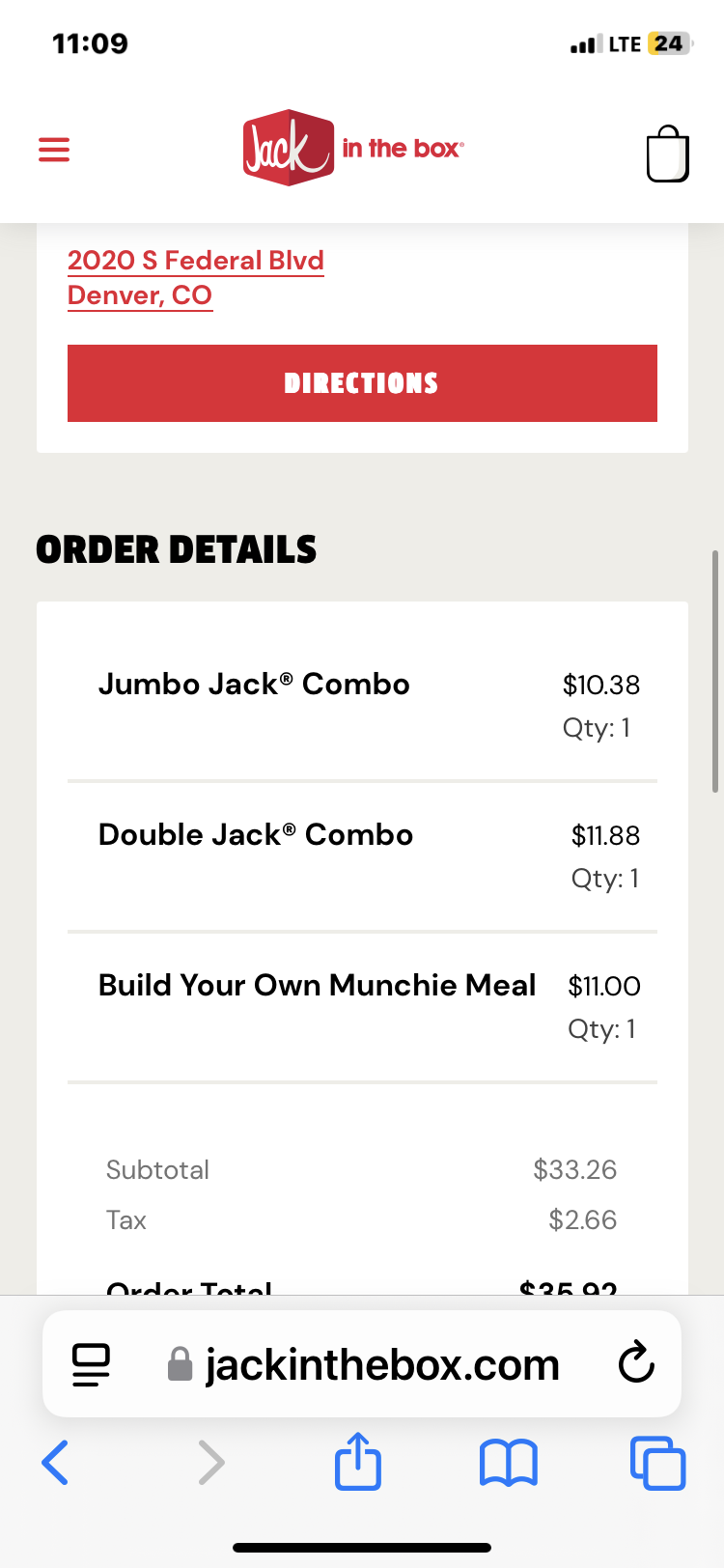Go back to the previous page
Image resolution: width=724 pixels, height=1568 pixels.
[55, 1462]
